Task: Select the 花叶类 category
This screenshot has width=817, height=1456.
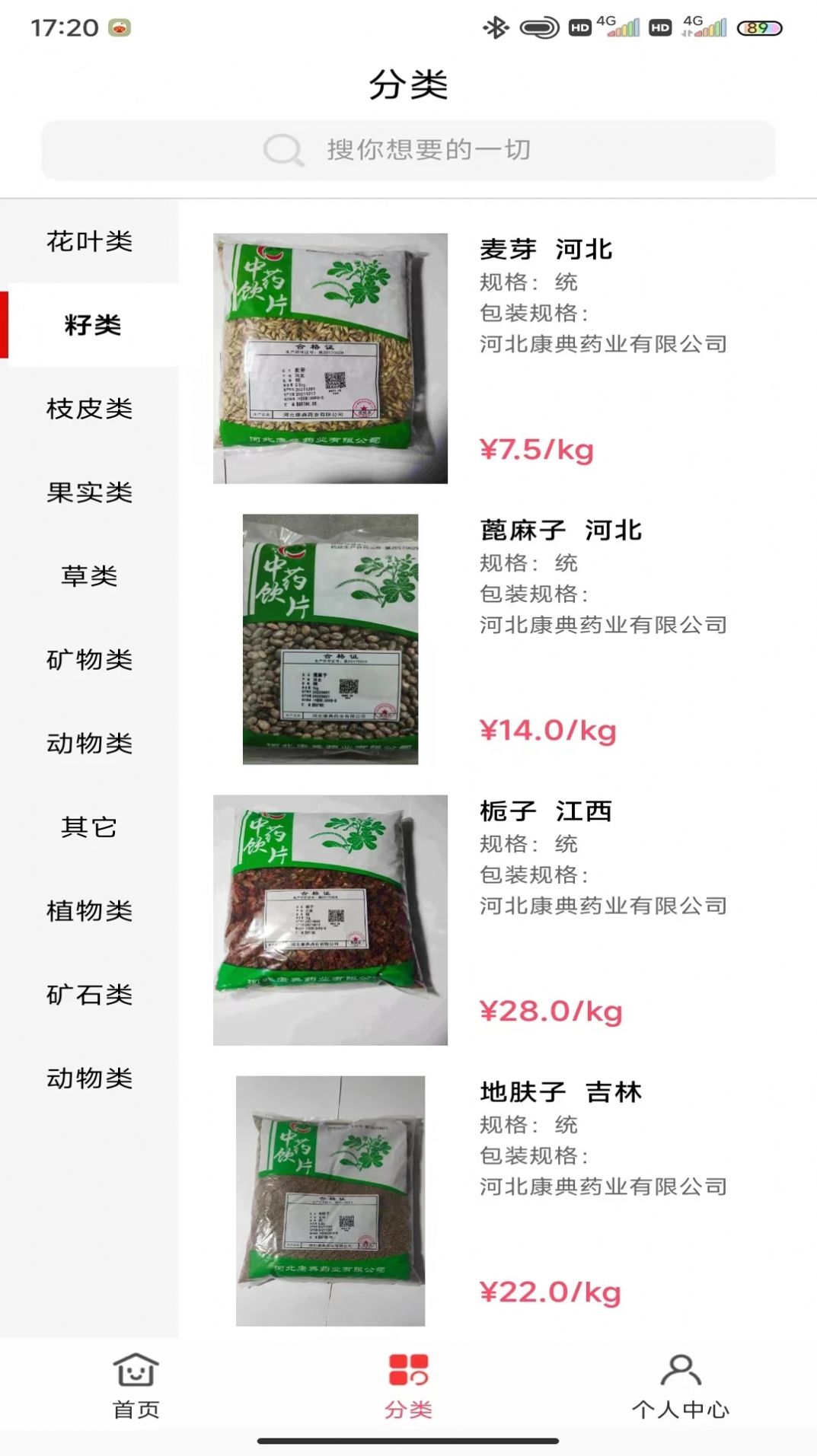Action: point(89,242)
